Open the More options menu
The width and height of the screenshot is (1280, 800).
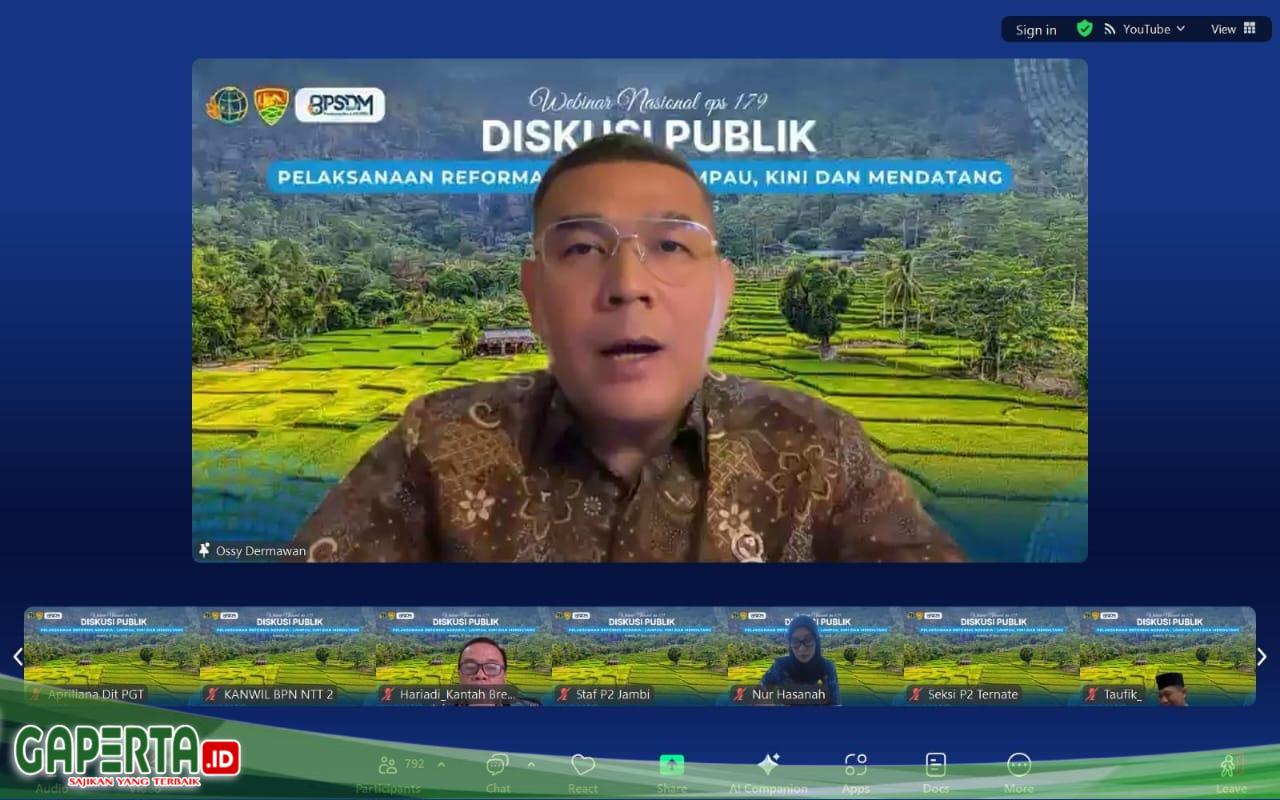point(1019,771)
